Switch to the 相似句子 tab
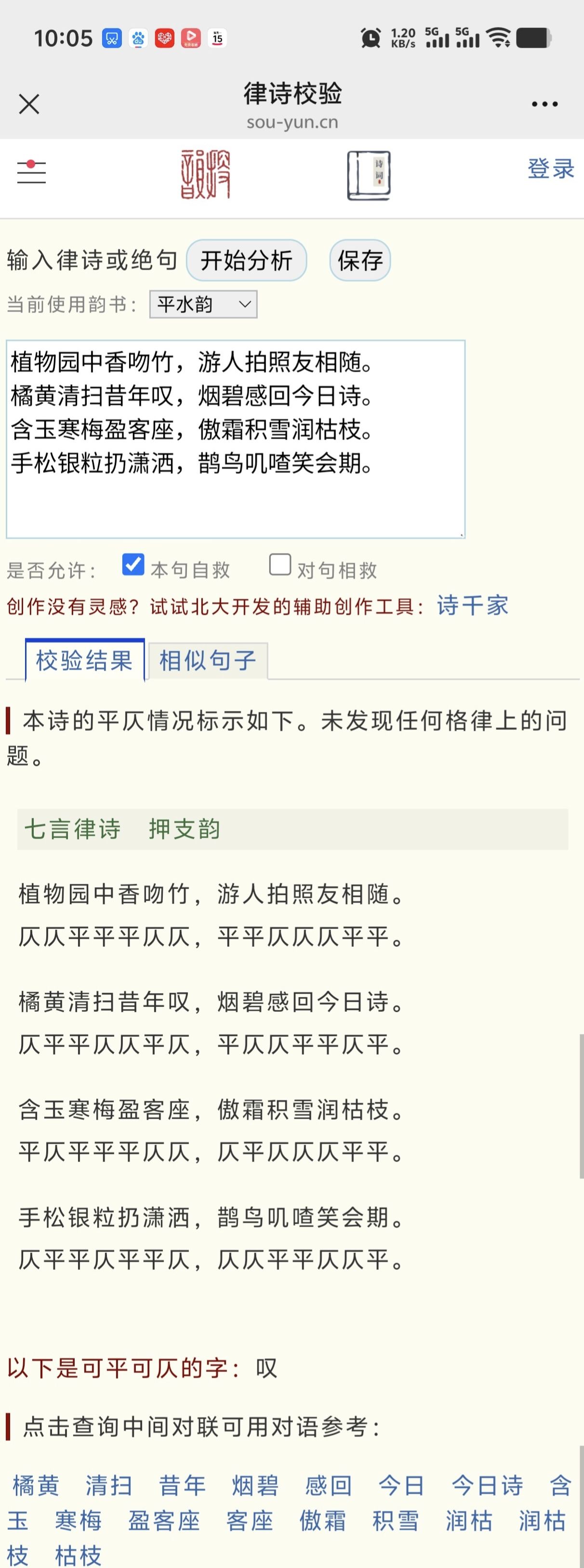Image resolution: width=584 pixels, height=1568 pixels. click(x=208, y=660)
